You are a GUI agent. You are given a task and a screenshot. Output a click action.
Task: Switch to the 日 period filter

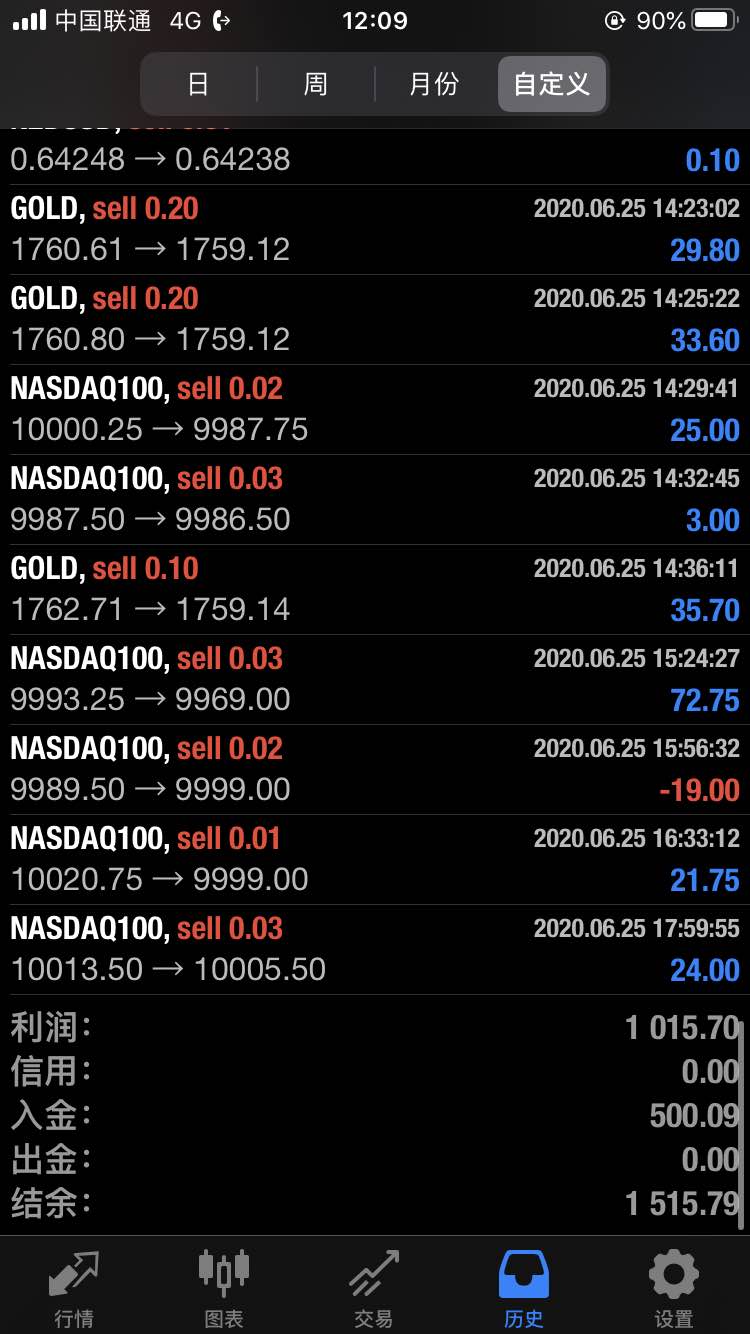(199, 84)
